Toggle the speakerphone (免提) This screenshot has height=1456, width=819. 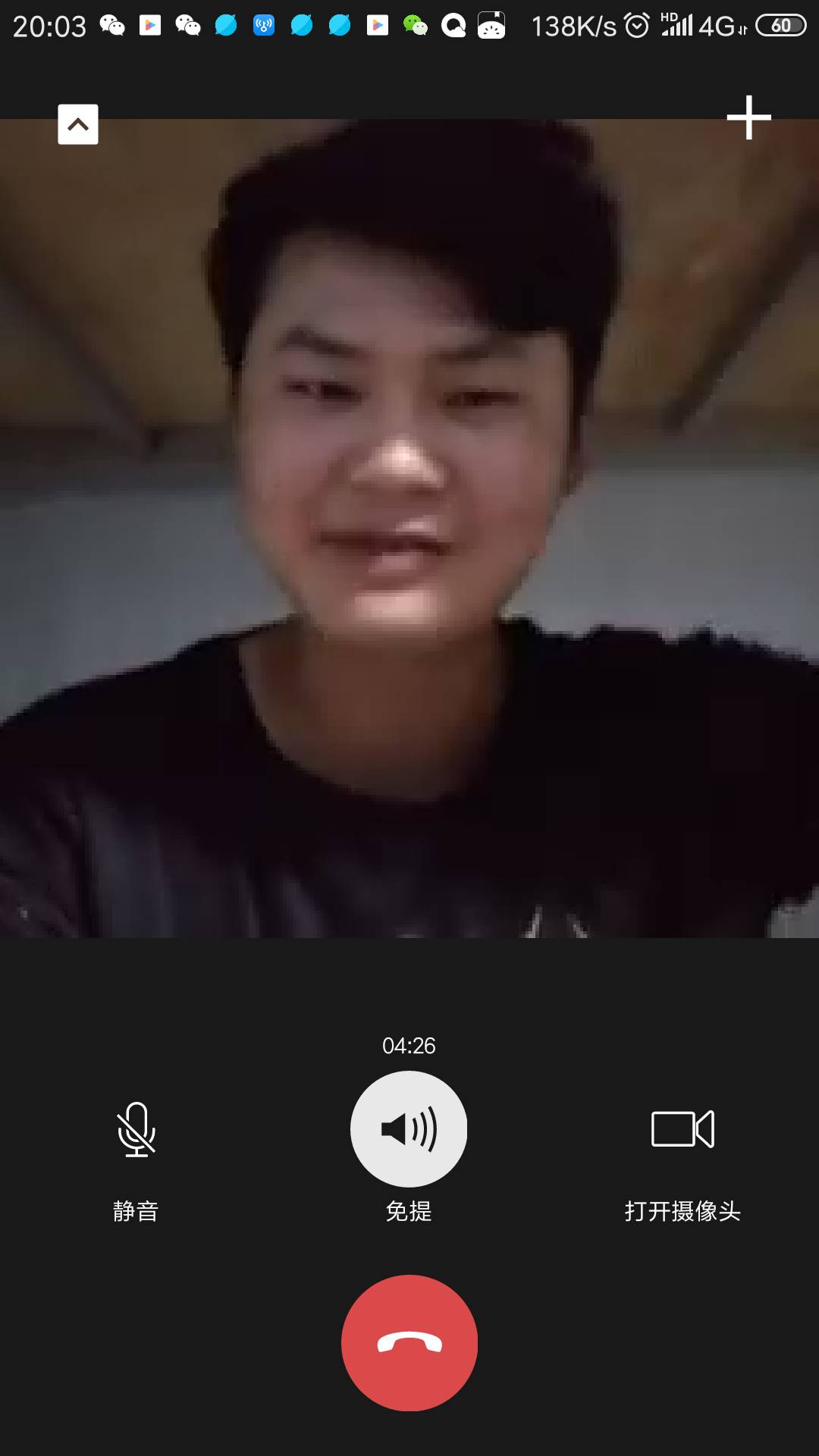pos(409,1129)
